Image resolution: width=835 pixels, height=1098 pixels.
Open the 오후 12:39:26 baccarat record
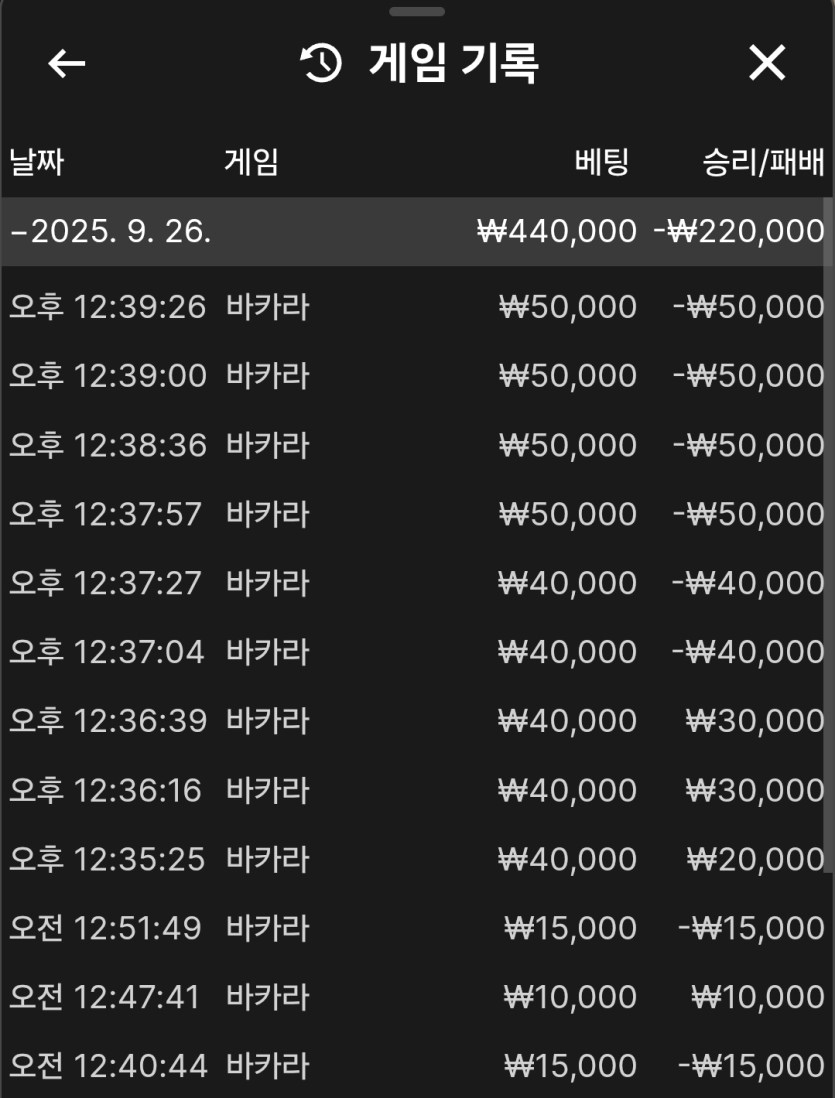point(415,307)
